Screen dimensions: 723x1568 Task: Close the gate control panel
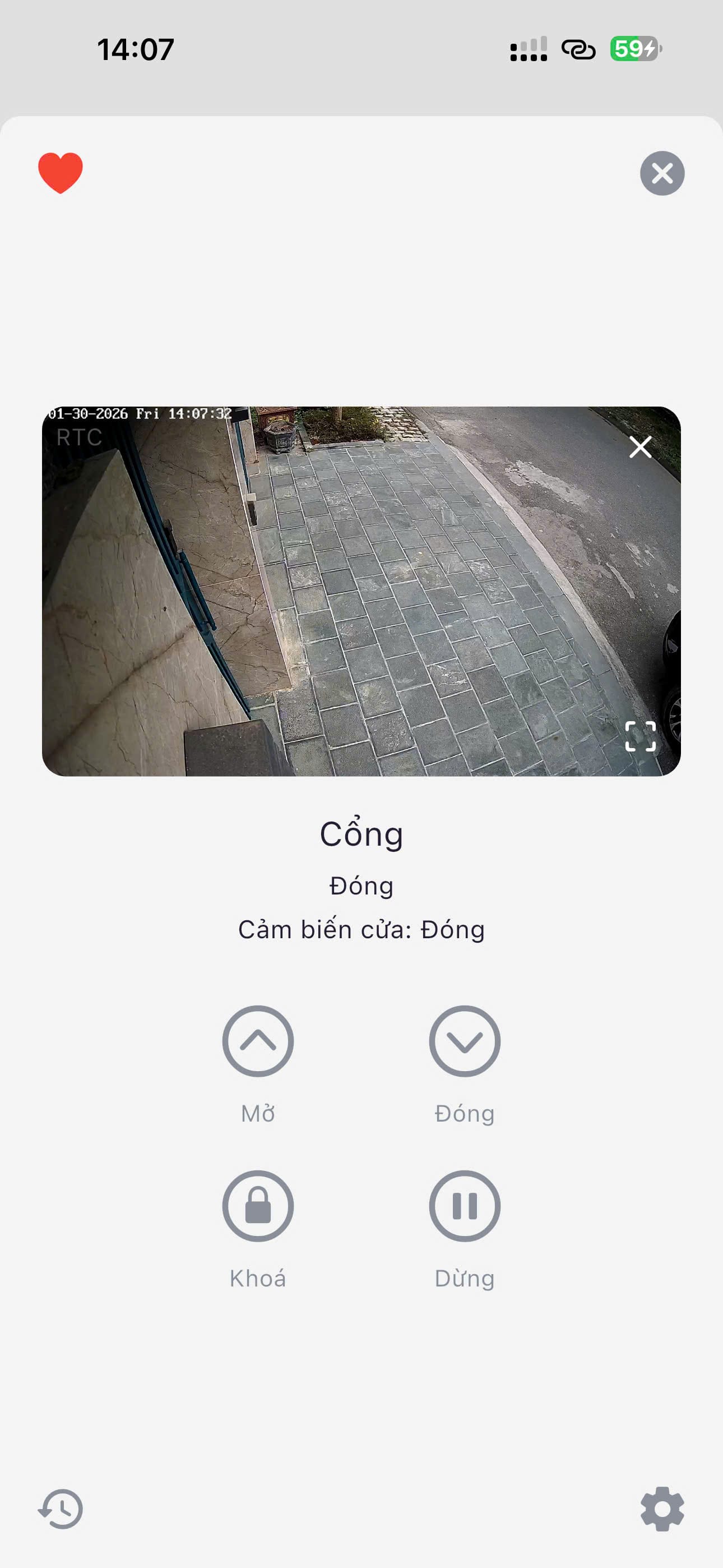[x=662, y=173]
